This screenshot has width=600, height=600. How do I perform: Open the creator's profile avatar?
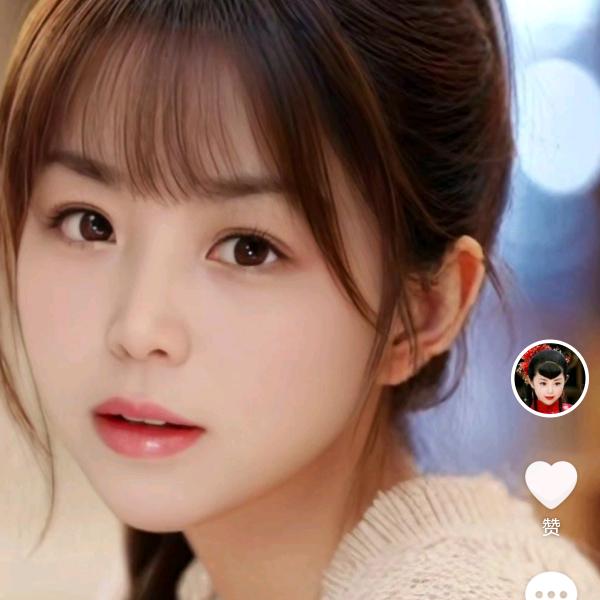tap(550, 378)
